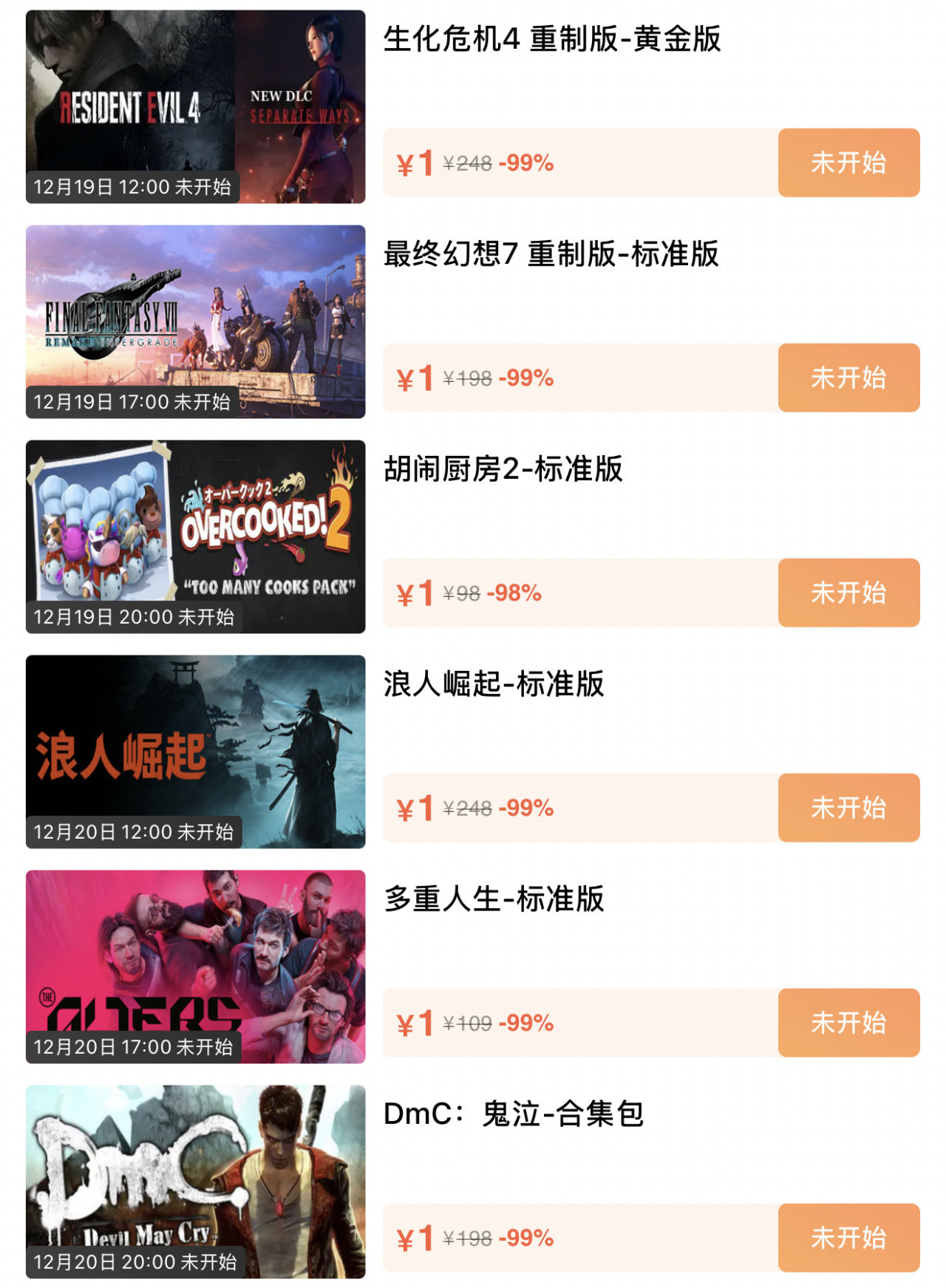Tap 未开始 button for DmC:鬼泣 合集包
The width and height of the screenshot is (946, 1288).
point(848,1238)
